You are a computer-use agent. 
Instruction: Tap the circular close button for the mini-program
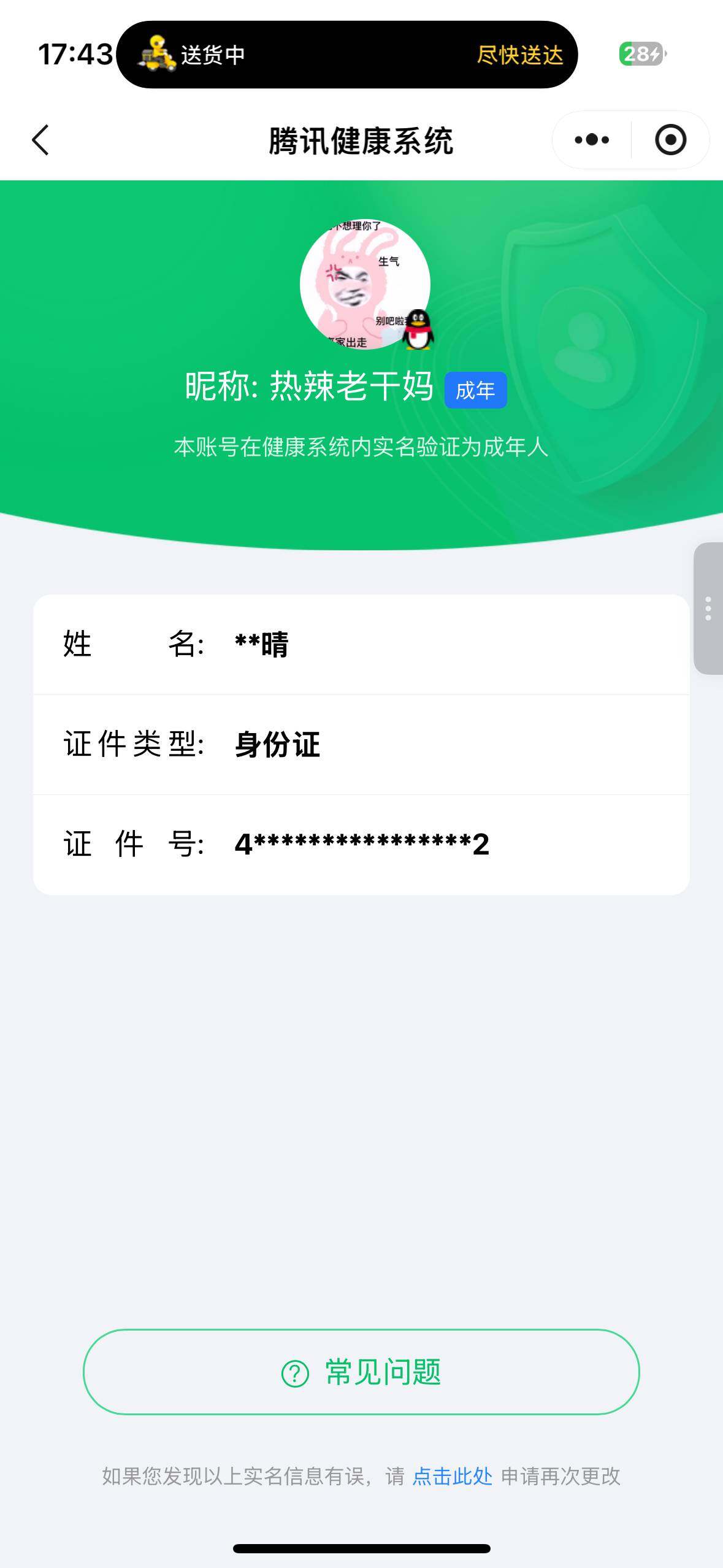click(x=670, y=140)
